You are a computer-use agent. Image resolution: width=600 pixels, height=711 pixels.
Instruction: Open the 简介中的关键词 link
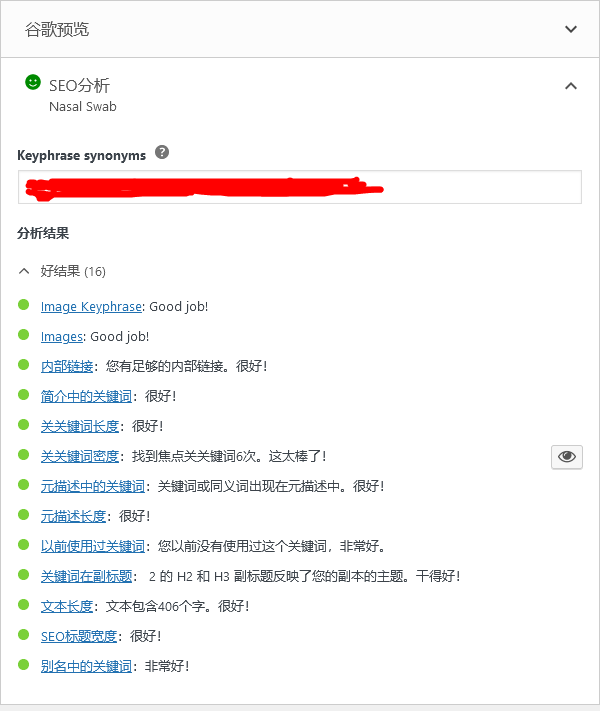80,396
